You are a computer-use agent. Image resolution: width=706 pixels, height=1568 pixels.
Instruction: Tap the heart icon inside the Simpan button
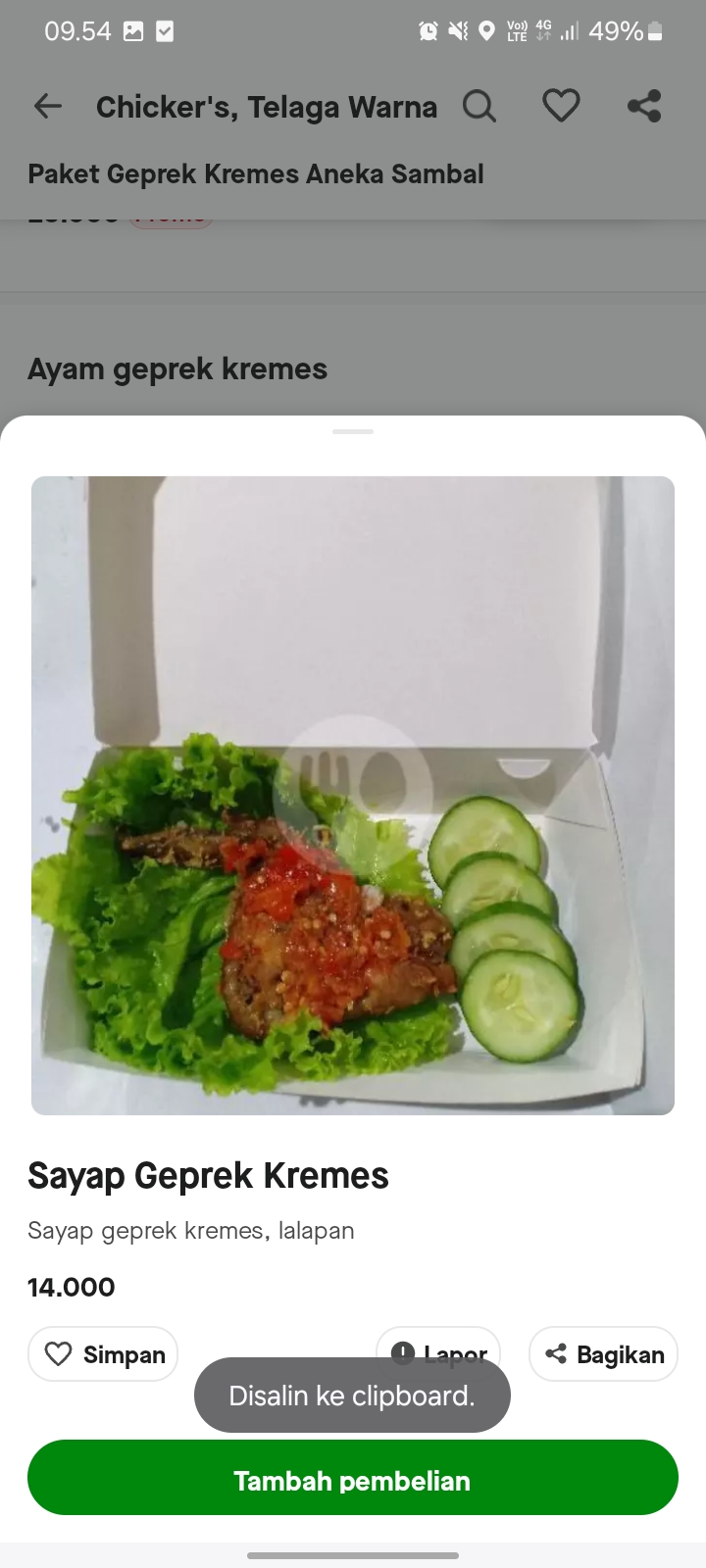60,1353
